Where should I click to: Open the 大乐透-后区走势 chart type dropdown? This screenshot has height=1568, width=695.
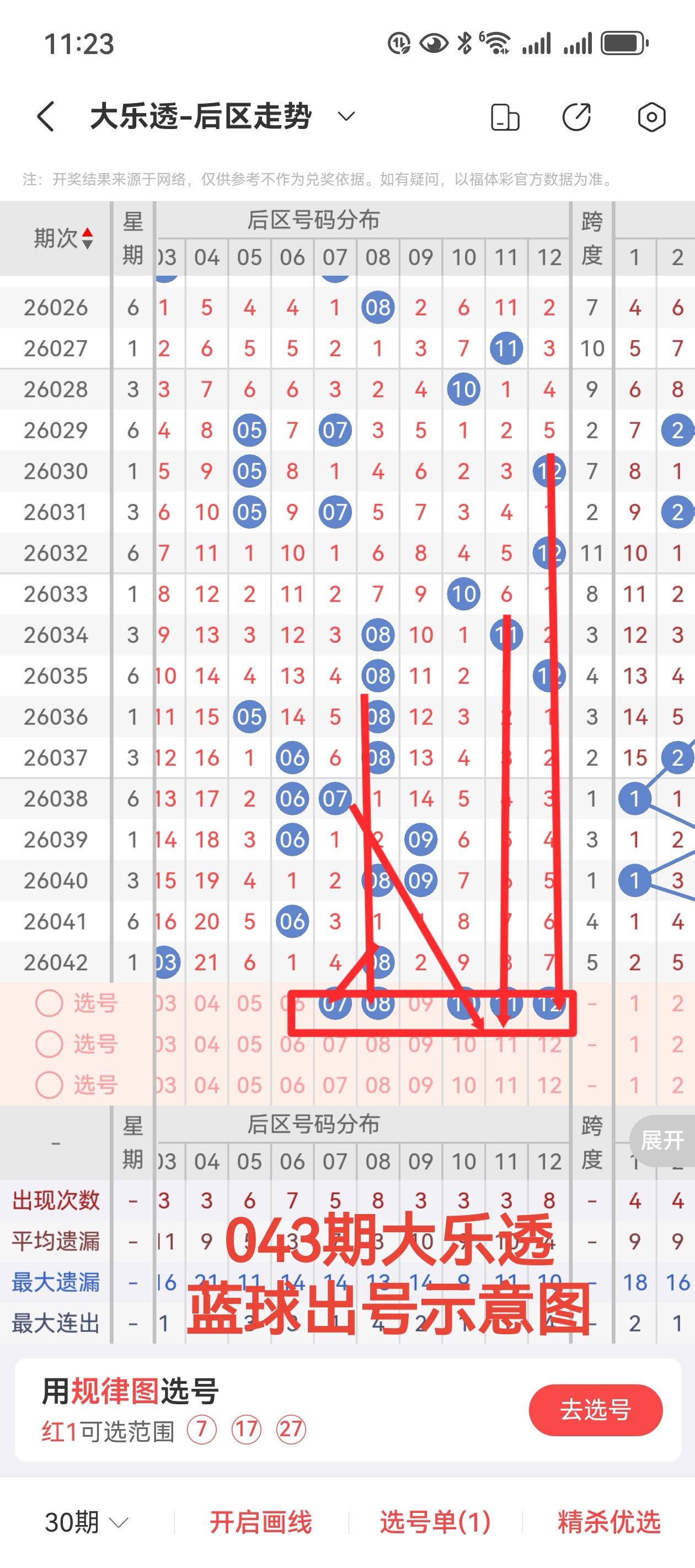(x=345, y=116)
